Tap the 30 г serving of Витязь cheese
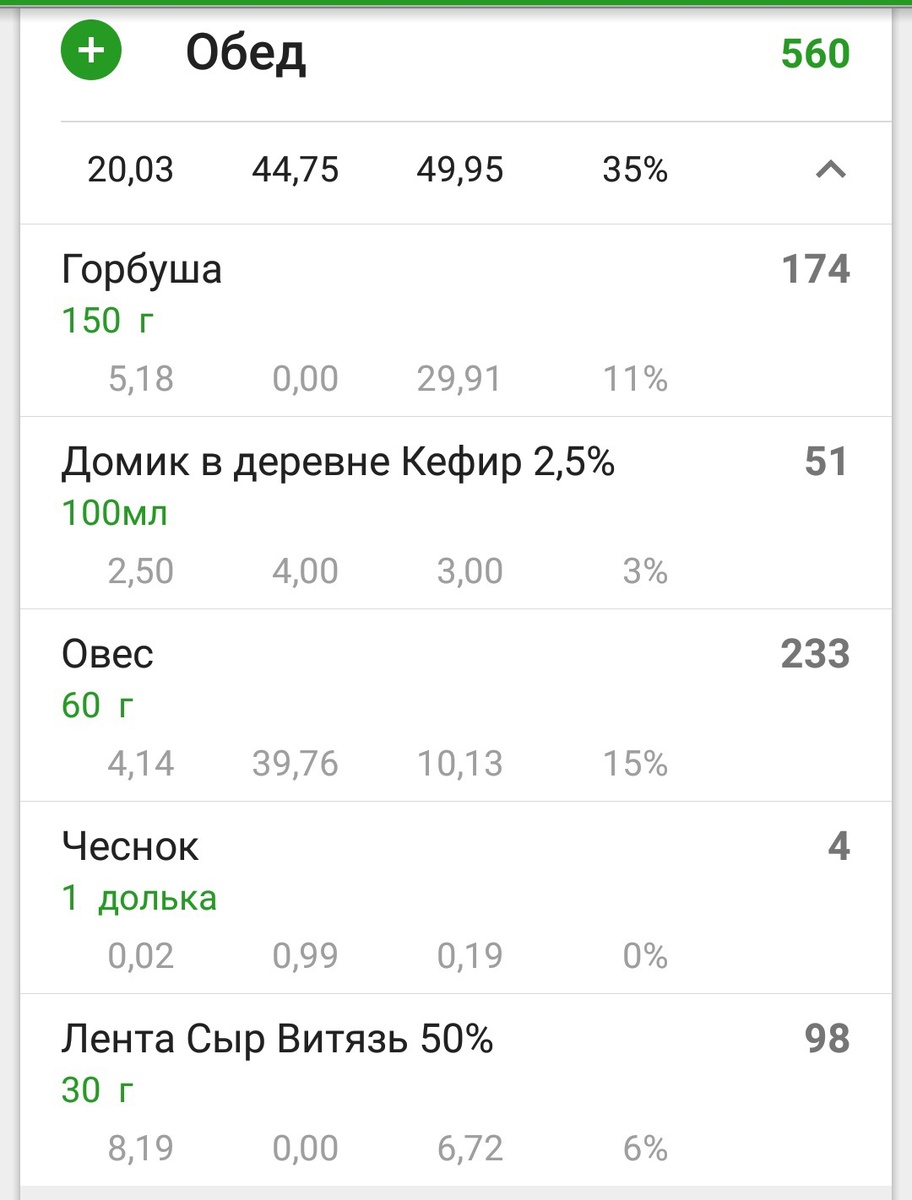This screenshot has height=1200, width=912. 93,1090
